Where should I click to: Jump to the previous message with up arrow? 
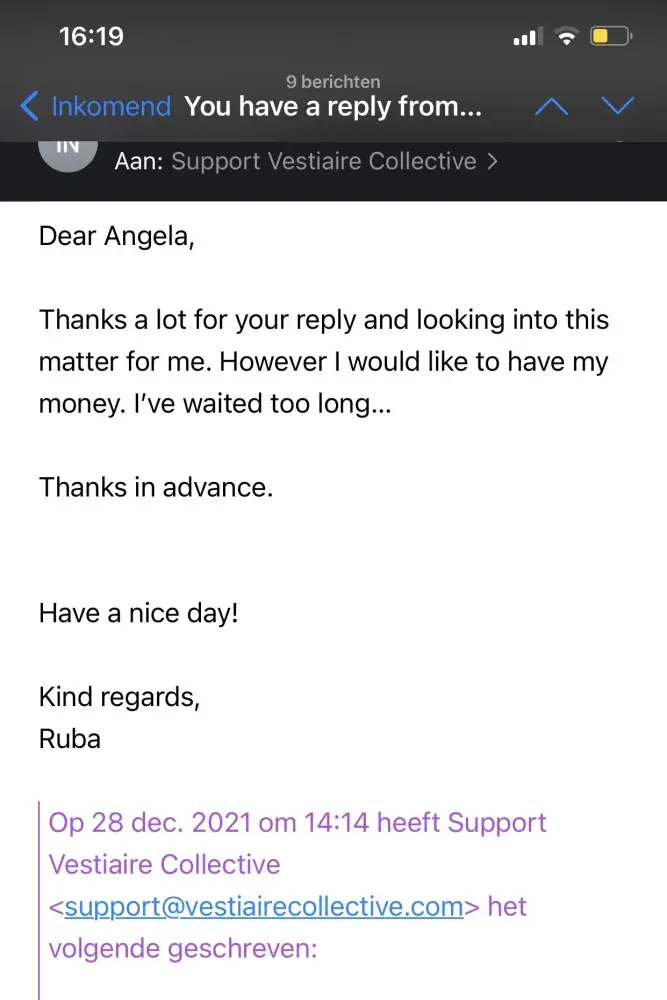[552, 106]
